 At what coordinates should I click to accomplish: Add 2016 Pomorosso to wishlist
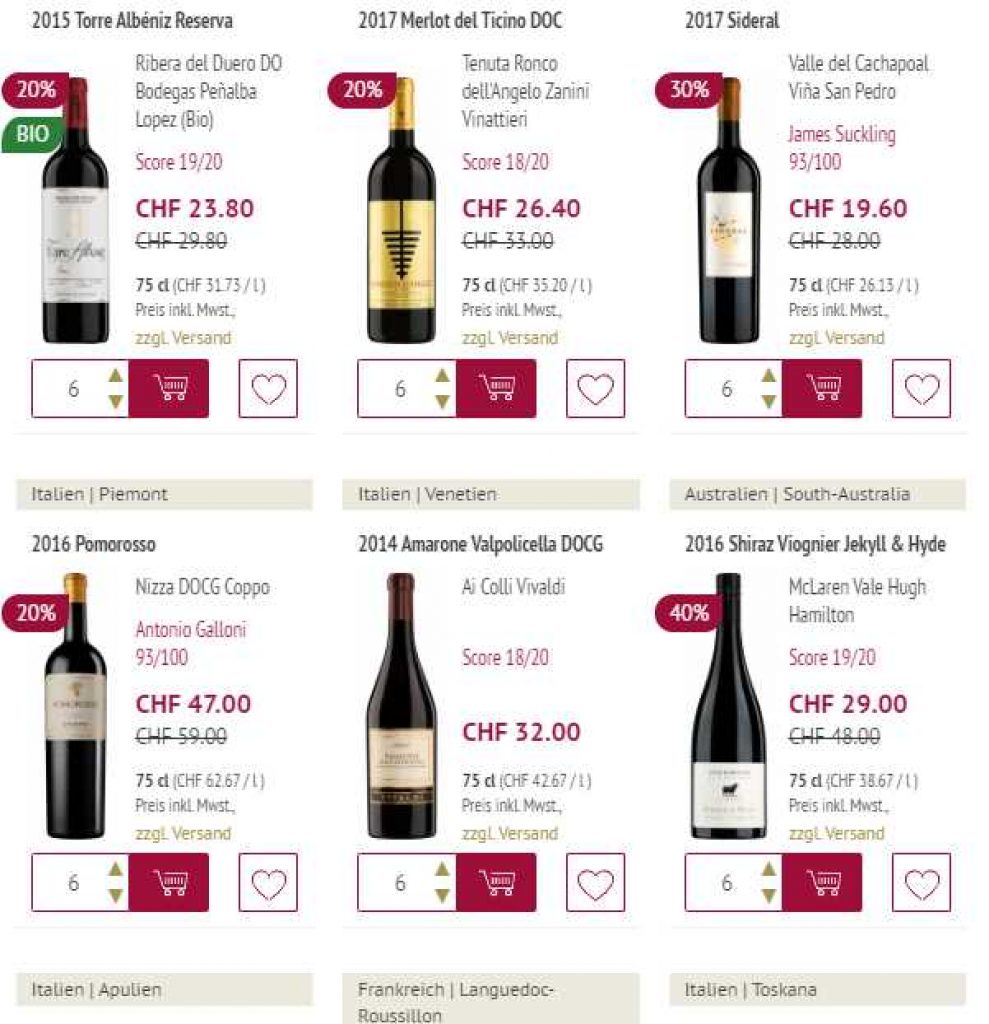pos(268,882)
